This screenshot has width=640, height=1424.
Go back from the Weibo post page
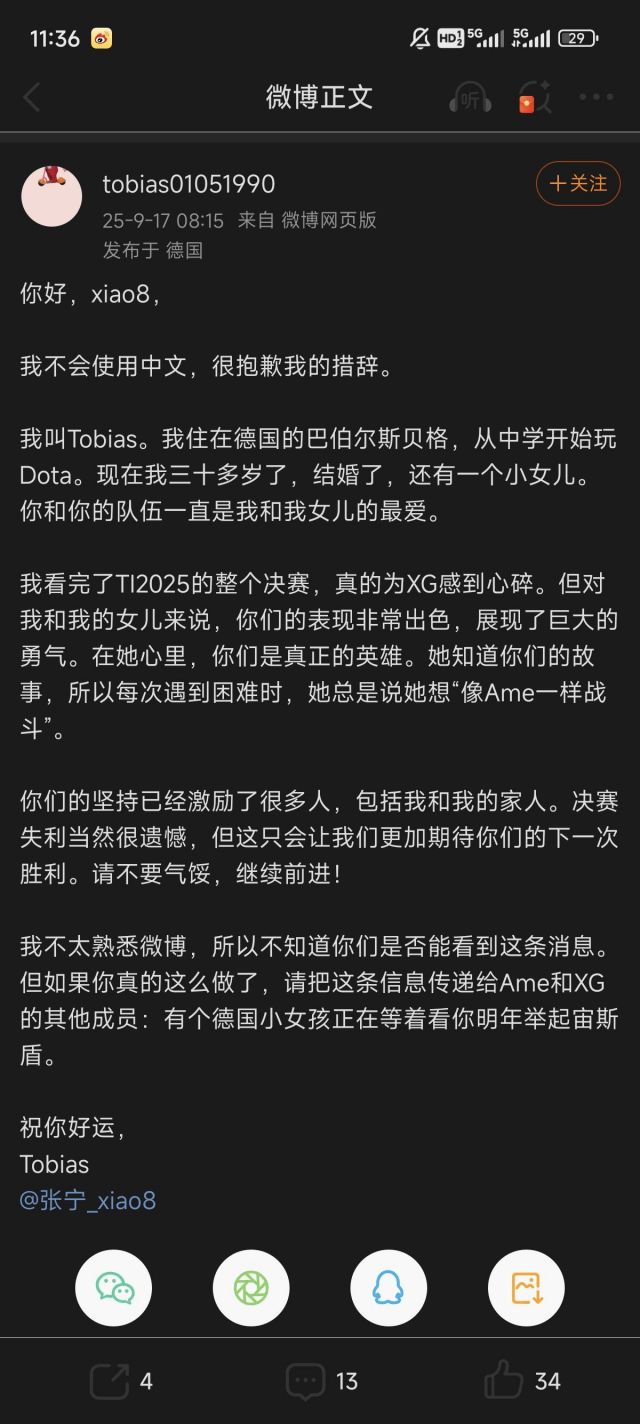click(32, 97)
